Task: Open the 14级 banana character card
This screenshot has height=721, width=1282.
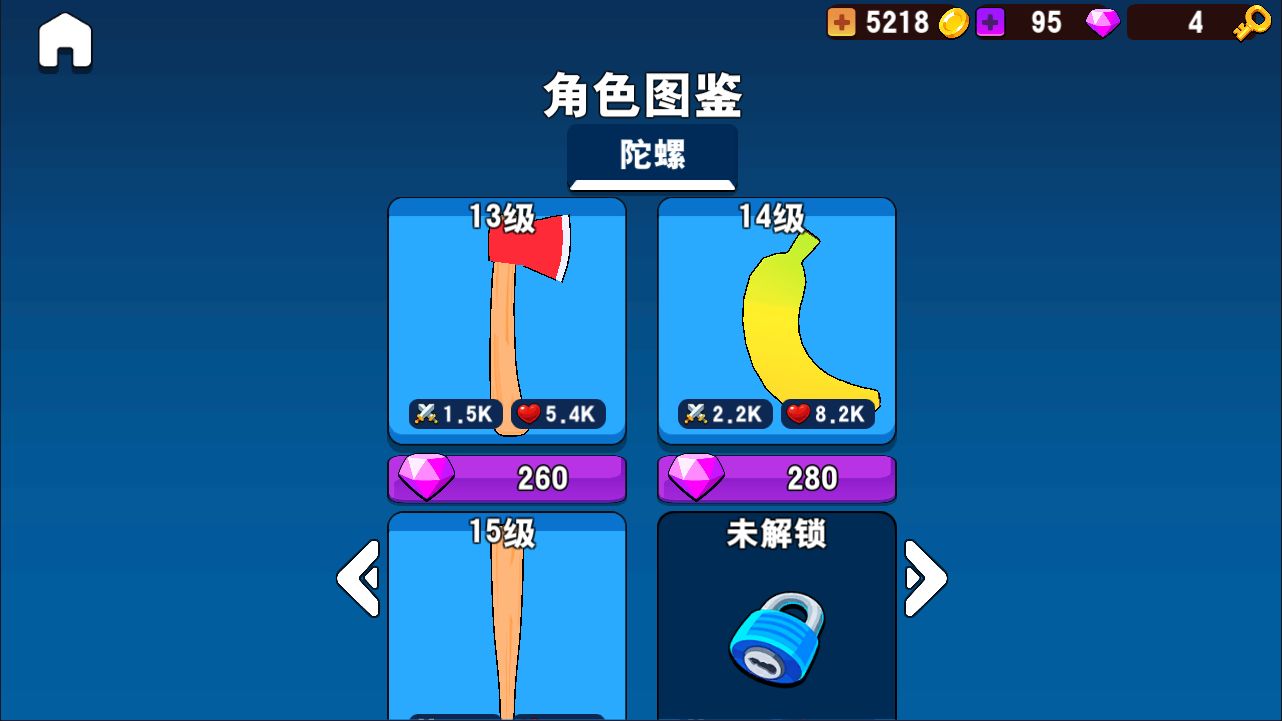Action: [x=776, y=320]
